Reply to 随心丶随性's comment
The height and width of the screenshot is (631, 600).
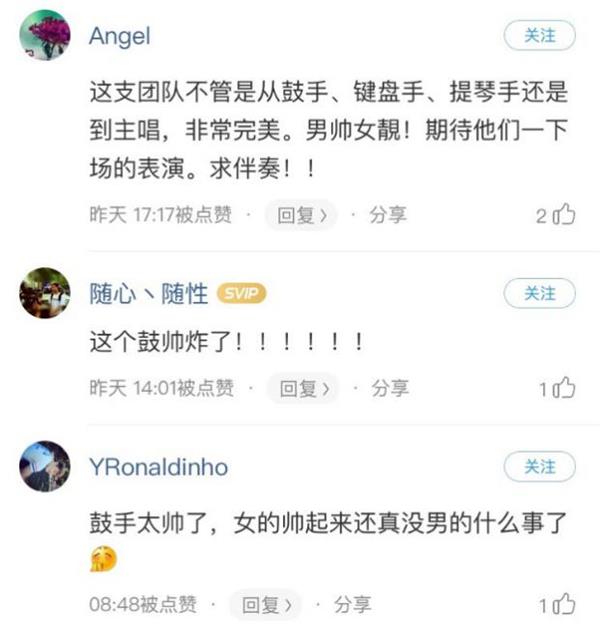(x=303, y=388)
